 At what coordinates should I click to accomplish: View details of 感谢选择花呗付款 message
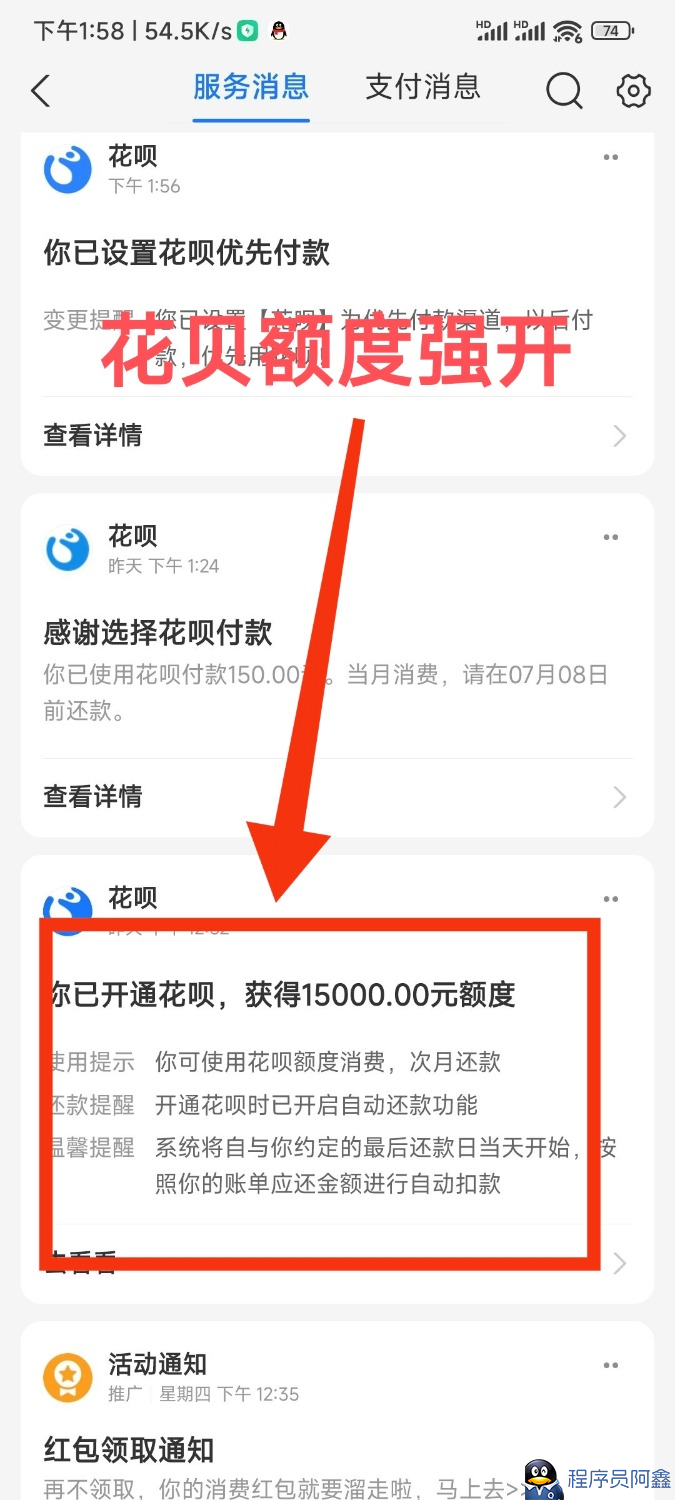337,796
